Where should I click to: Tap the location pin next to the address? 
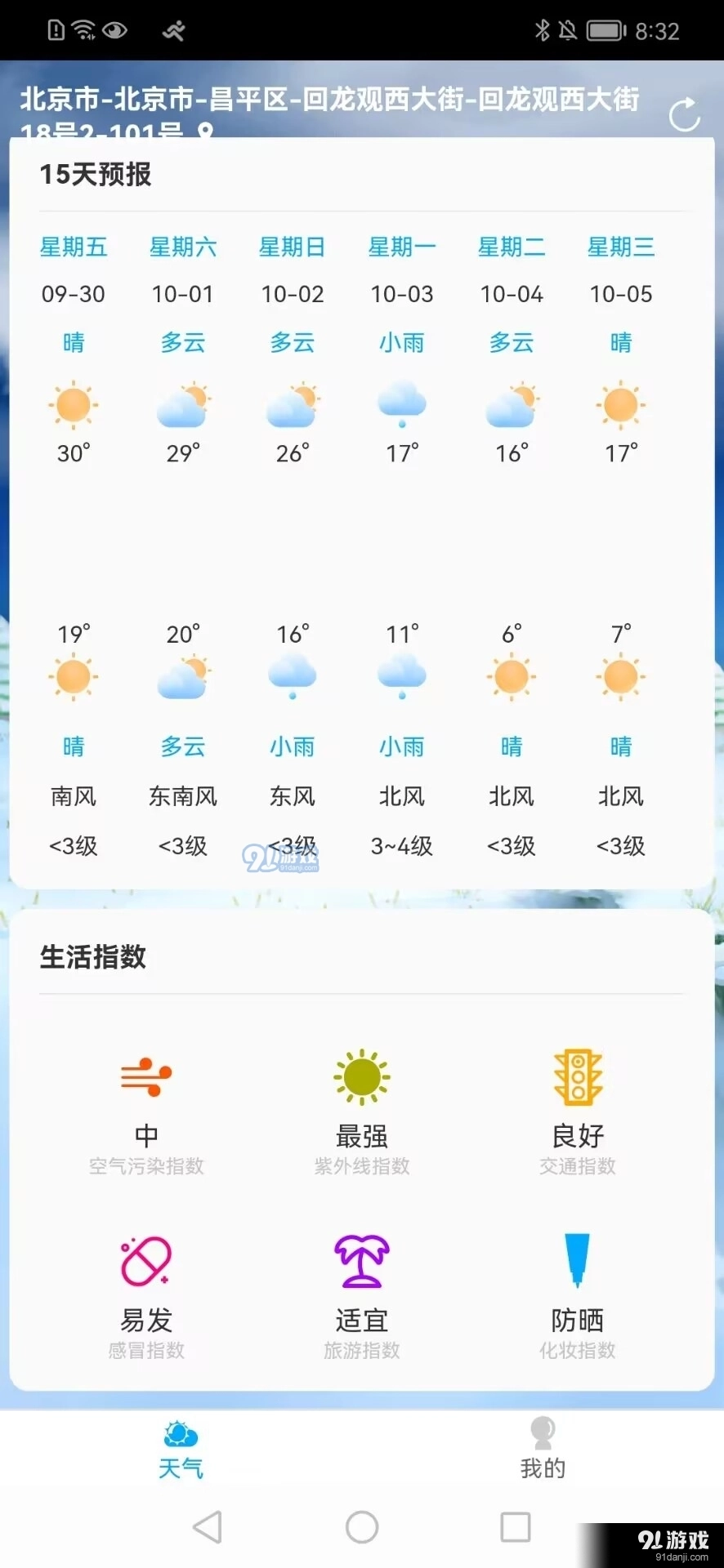pos(207,131)
